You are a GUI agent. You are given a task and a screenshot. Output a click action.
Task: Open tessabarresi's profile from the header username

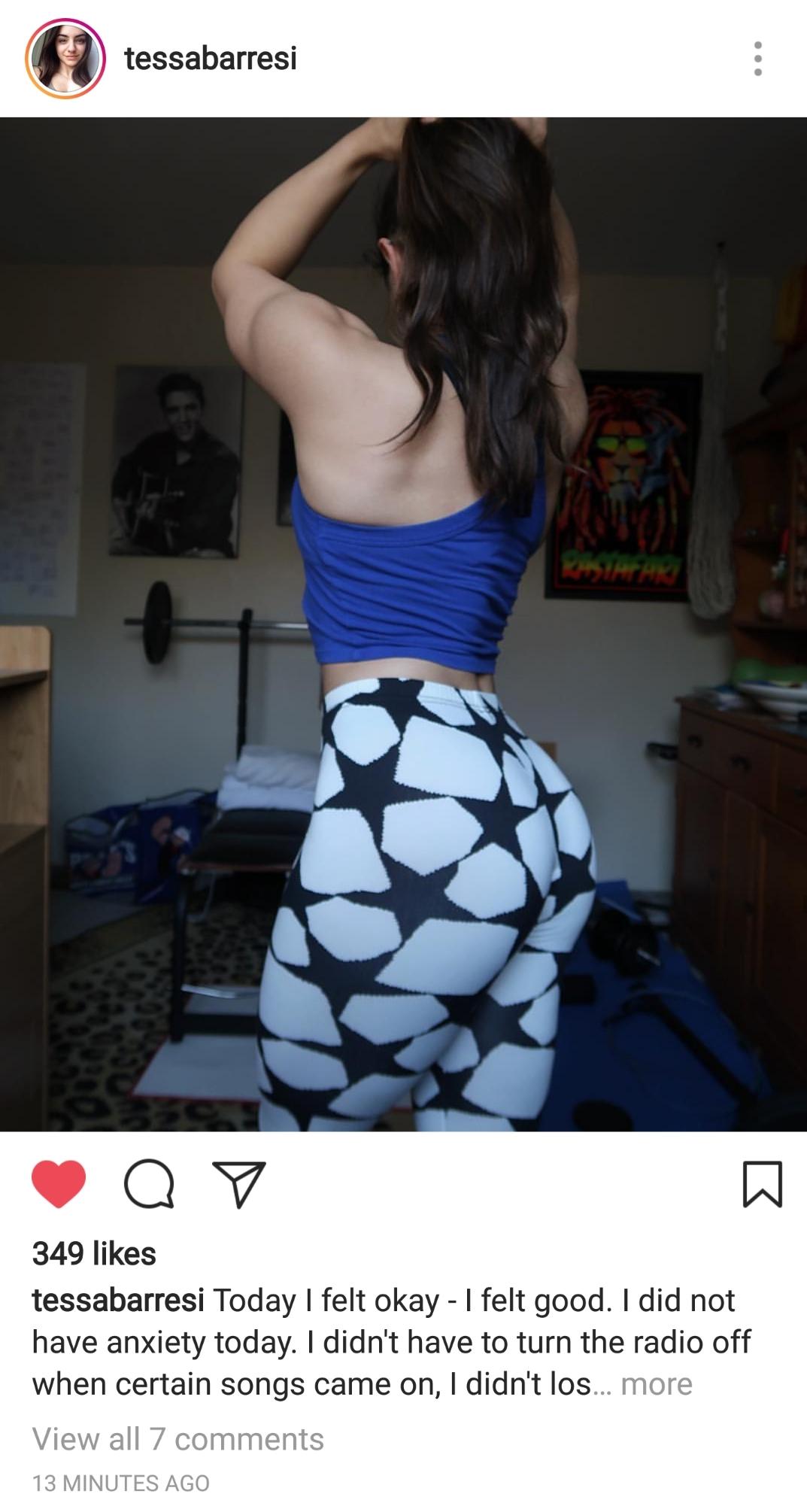[211, 59]
